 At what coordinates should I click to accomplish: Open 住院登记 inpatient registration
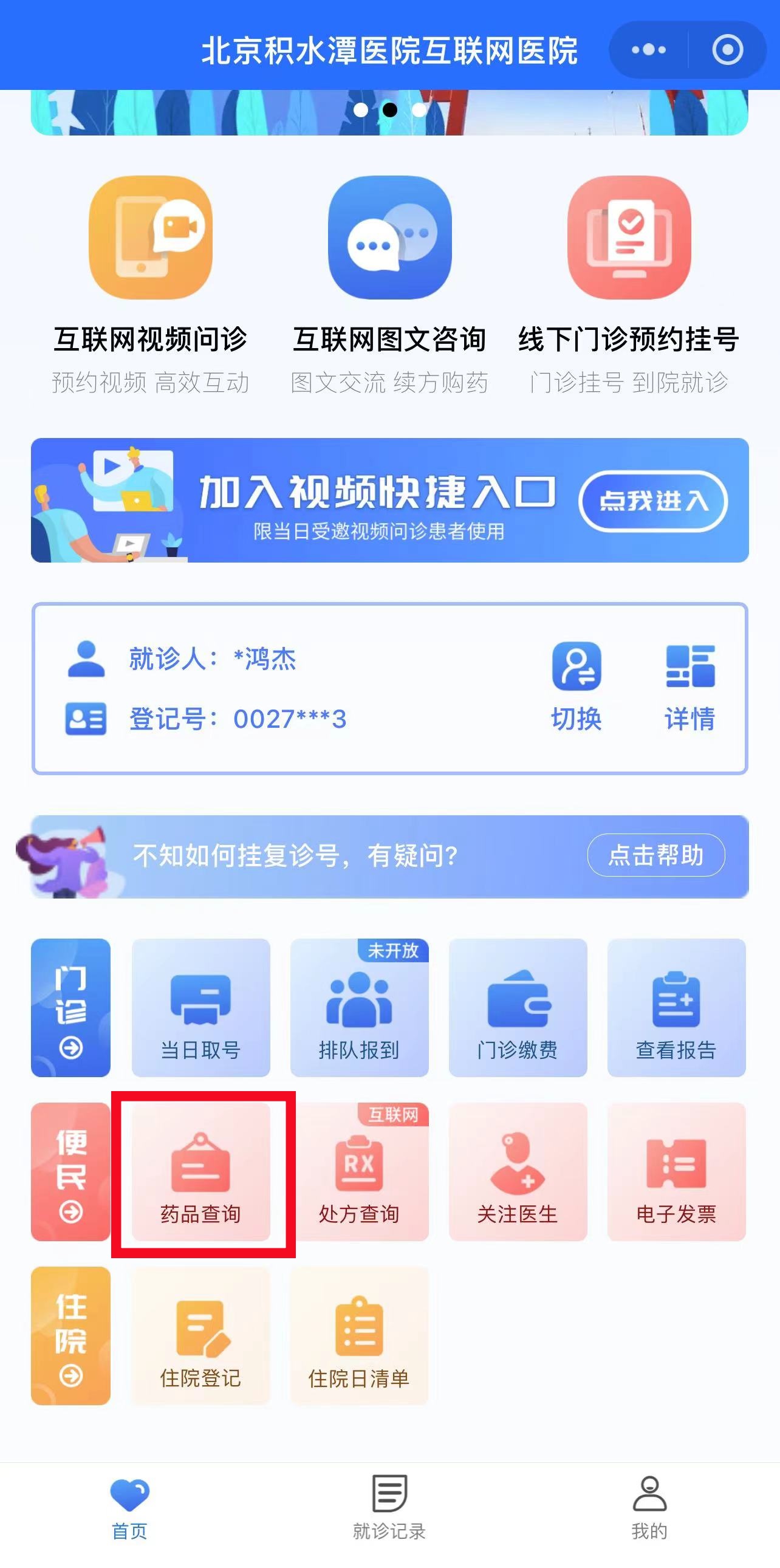click(x=201, y=1336)
